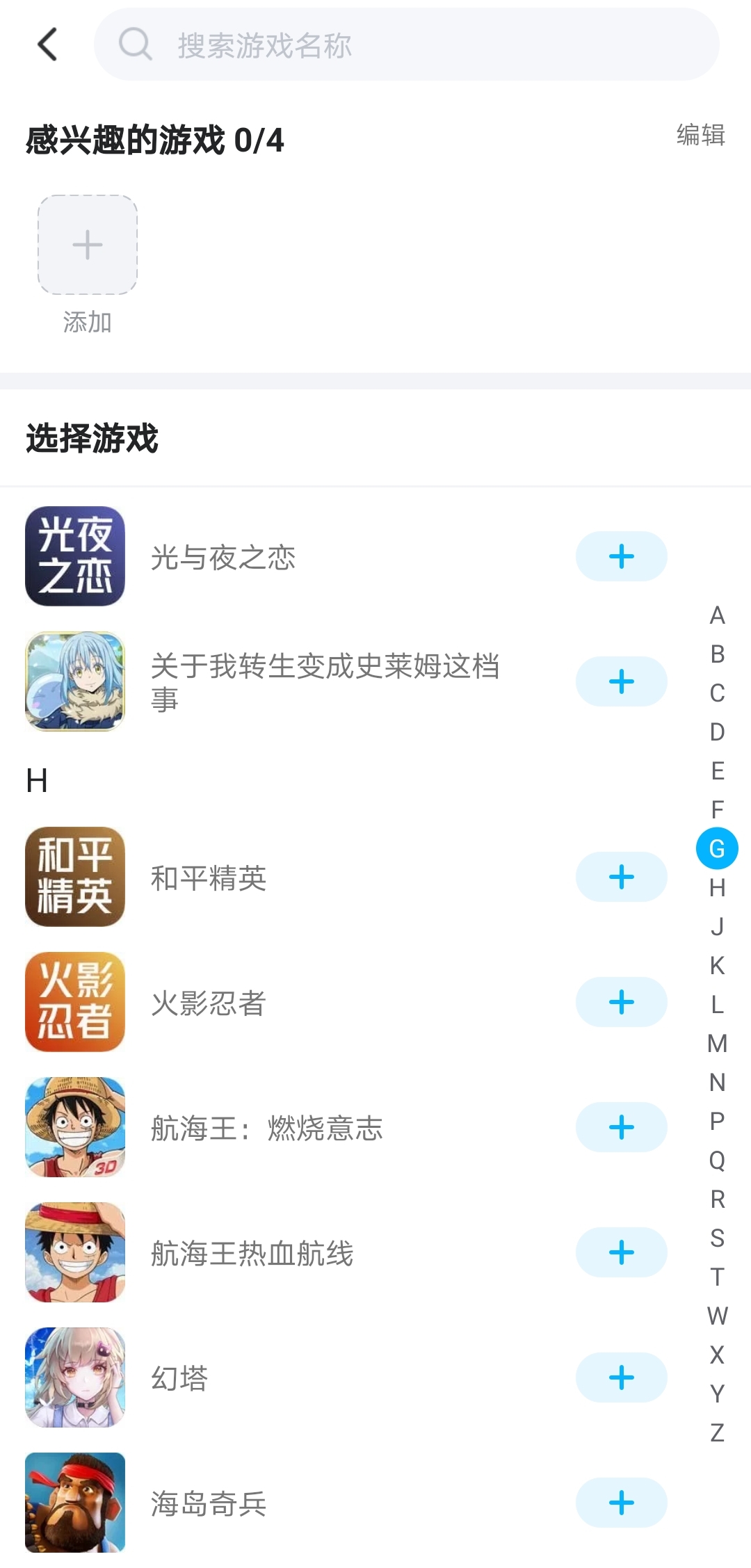The image size is (751, 1568).
Task: Jump to letter A in the index
Action: 717,615
